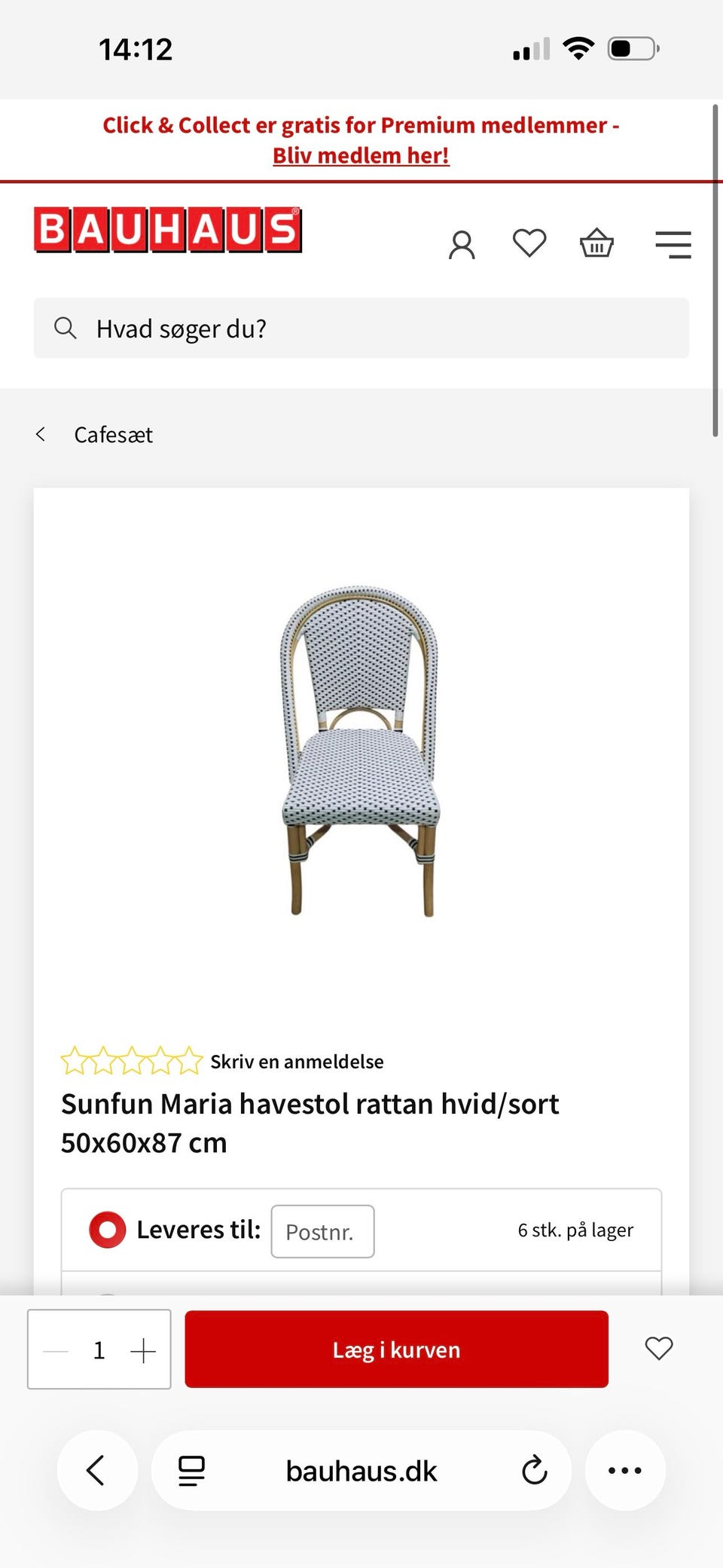Go back in the browser
Image resolution: width=723 pixels, height=1568 pixels.
[x=97, y=1470]
